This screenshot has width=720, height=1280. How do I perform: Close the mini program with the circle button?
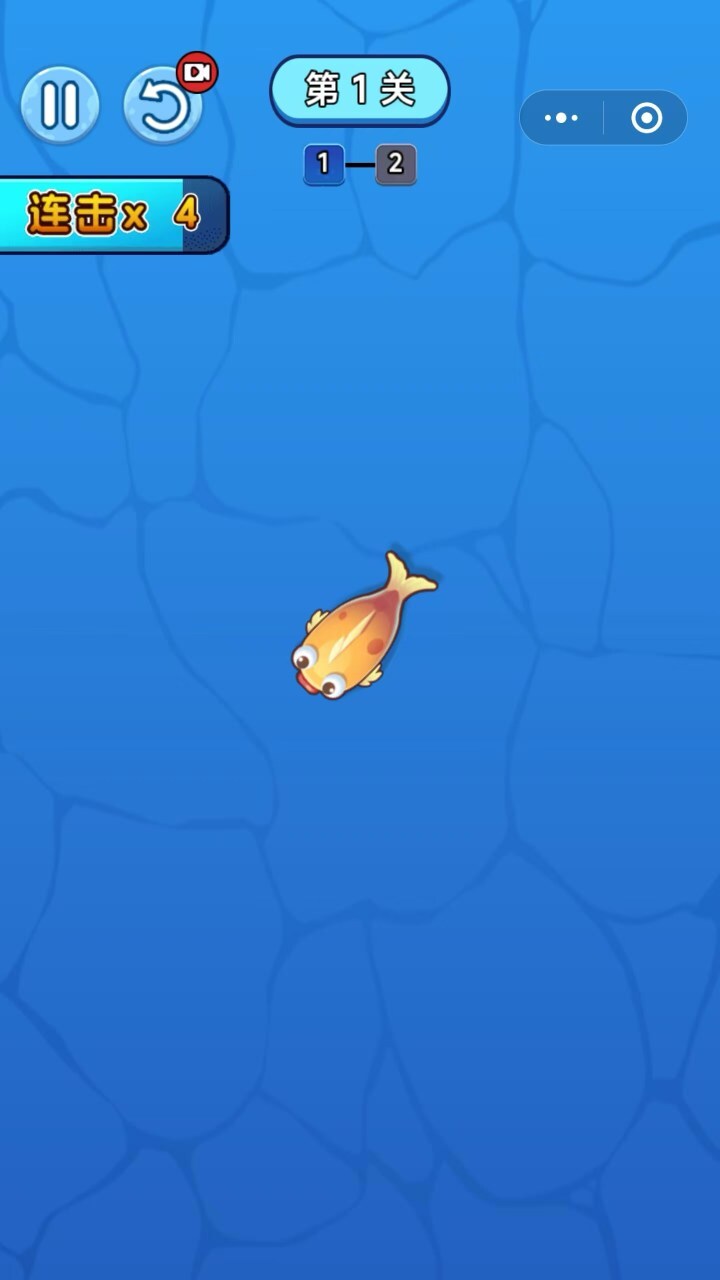point(646,118)
